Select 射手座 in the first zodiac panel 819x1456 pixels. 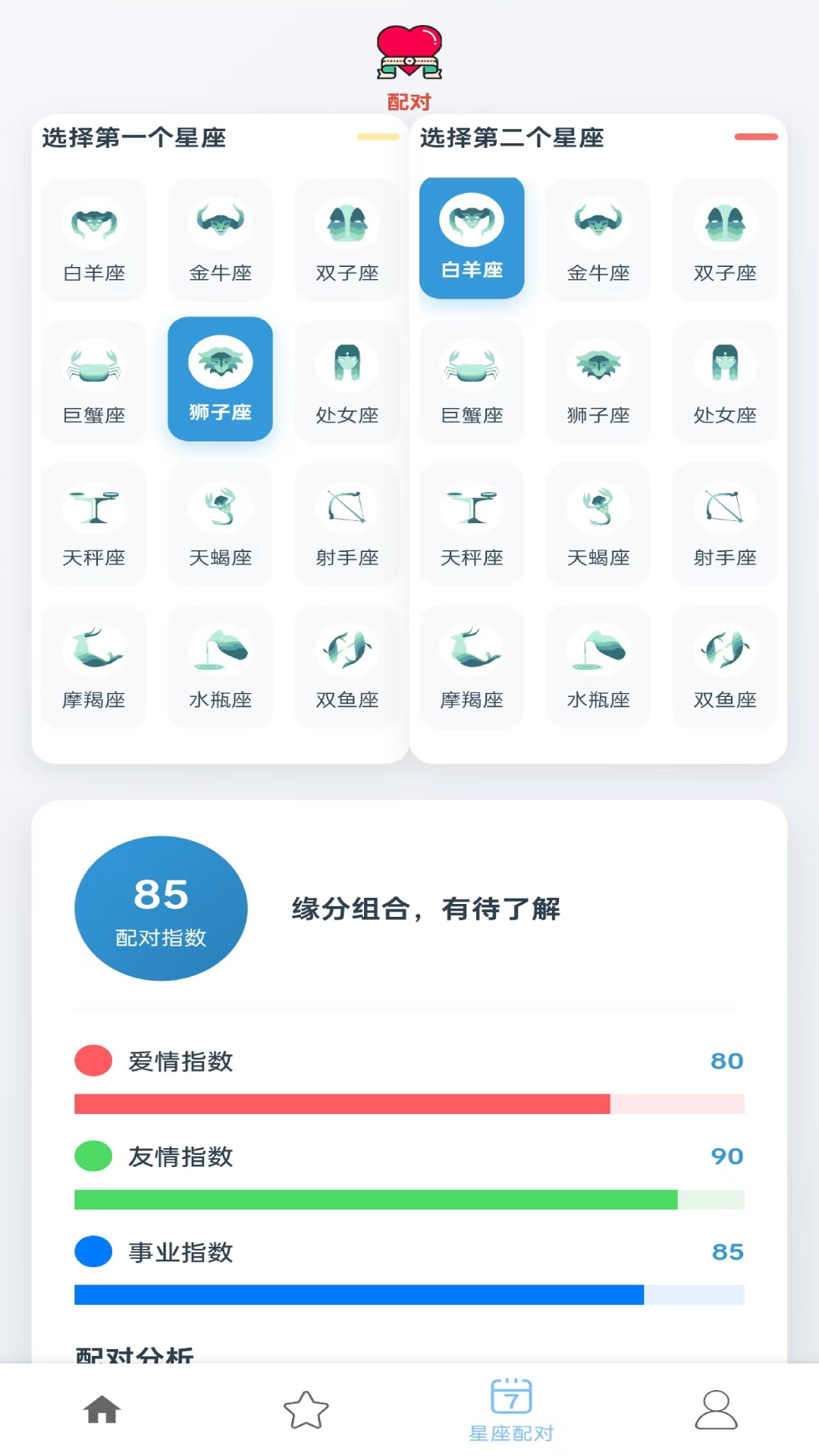point(347,523)
